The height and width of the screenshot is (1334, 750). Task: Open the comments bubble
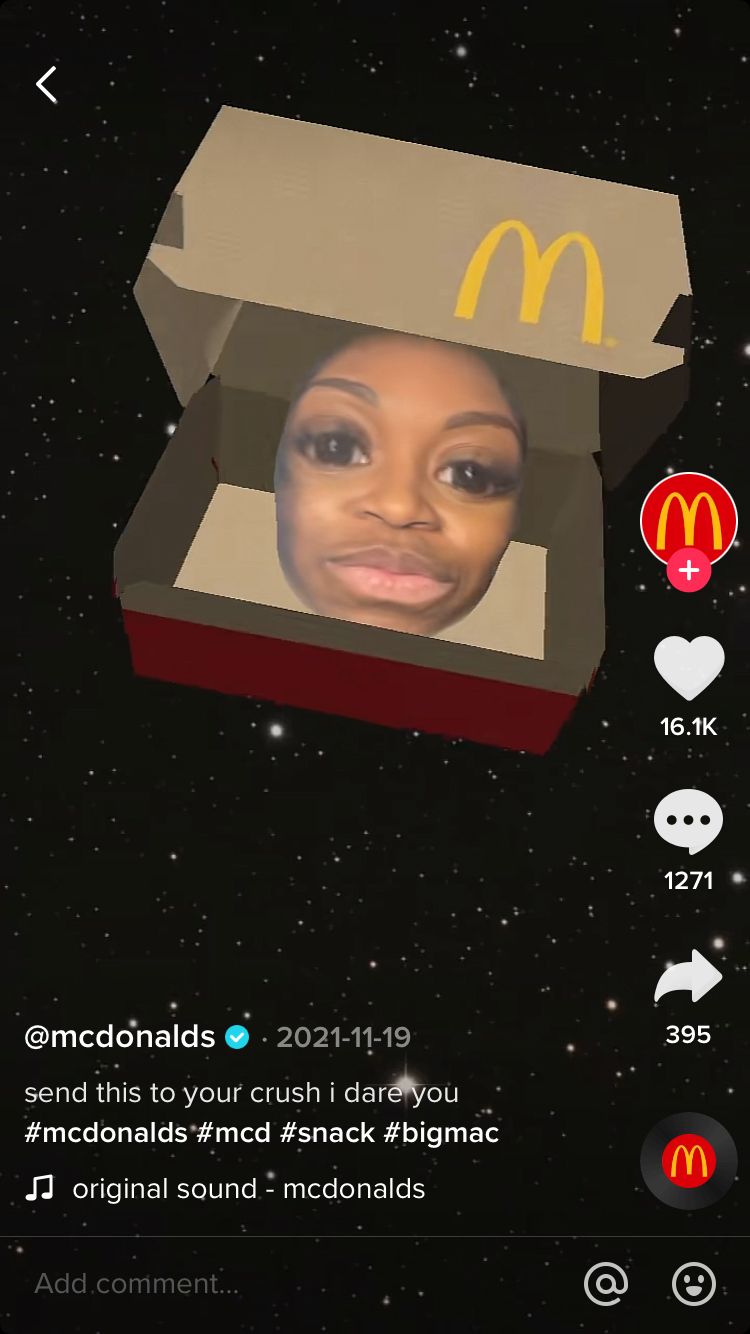(x=688, y=822)
